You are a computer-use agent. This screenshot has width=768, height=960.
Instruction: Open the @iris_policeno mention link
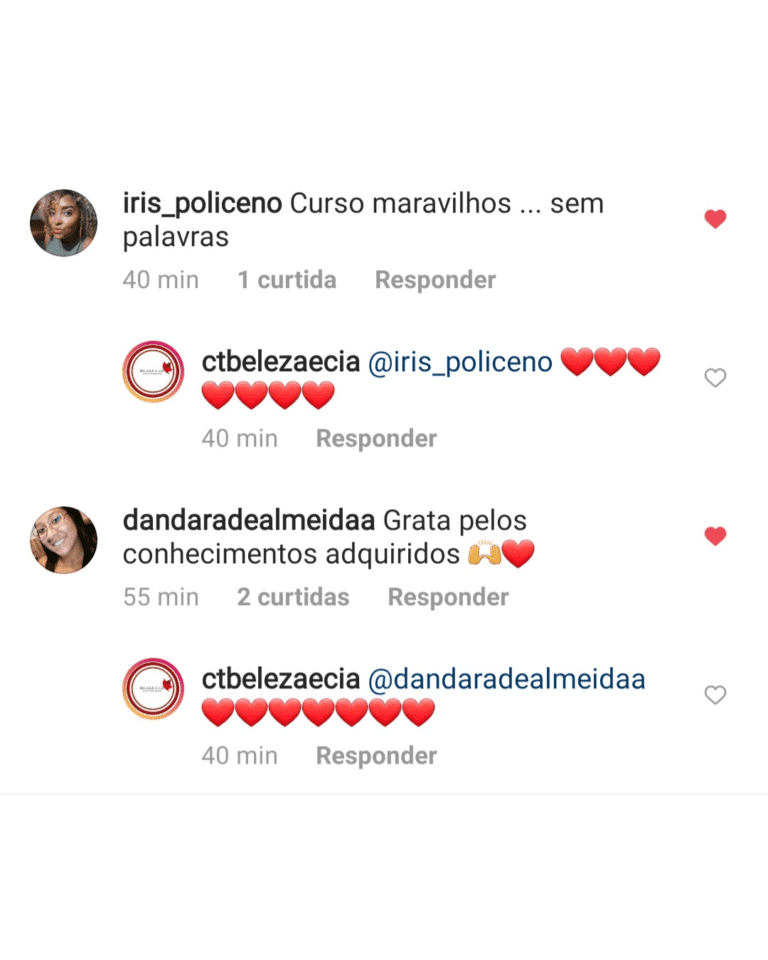(x=460, y=362)
